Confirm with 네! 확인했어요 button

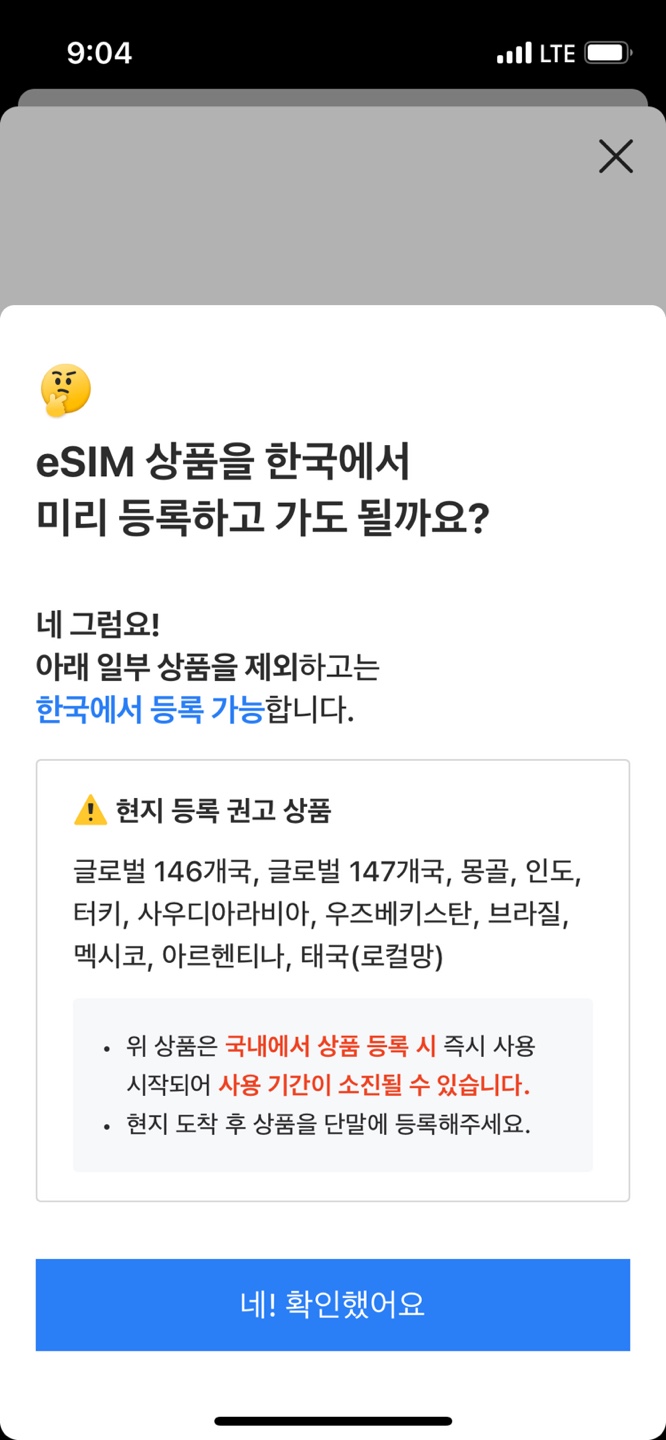click(x=333, y=1304)
